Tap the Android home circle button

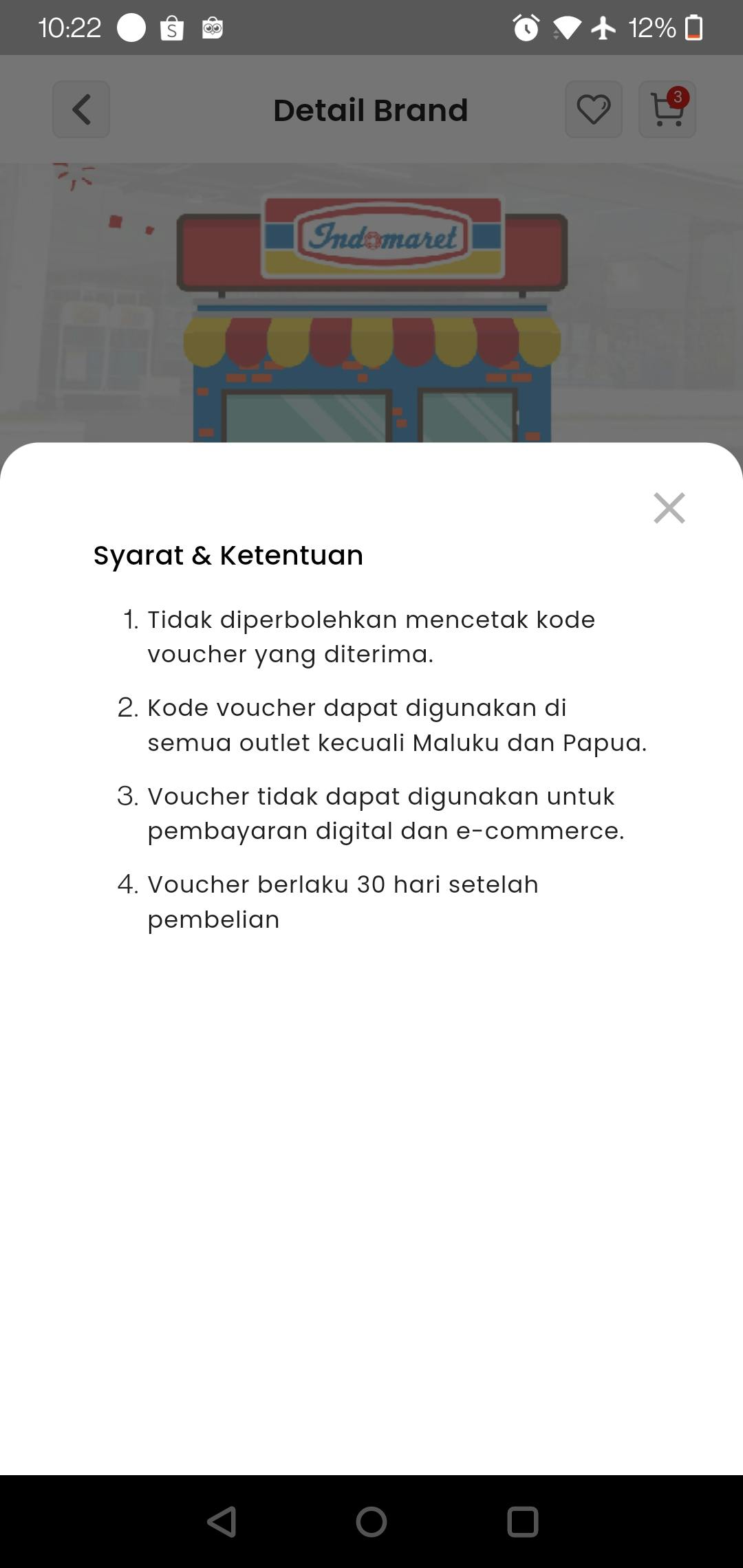tap(371, 1521)
